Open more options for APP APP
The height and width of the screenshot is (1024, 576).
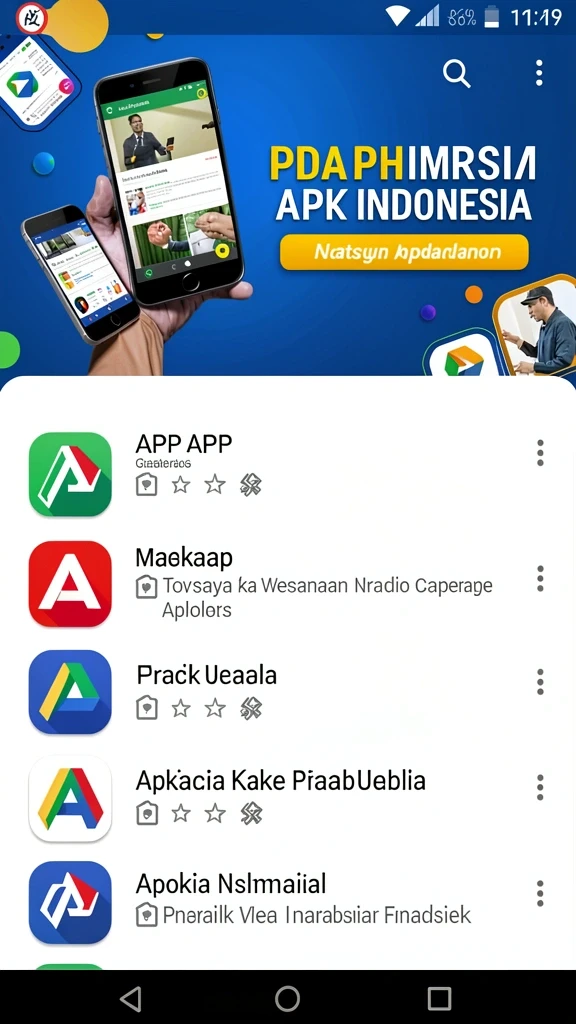coord(540,453)
